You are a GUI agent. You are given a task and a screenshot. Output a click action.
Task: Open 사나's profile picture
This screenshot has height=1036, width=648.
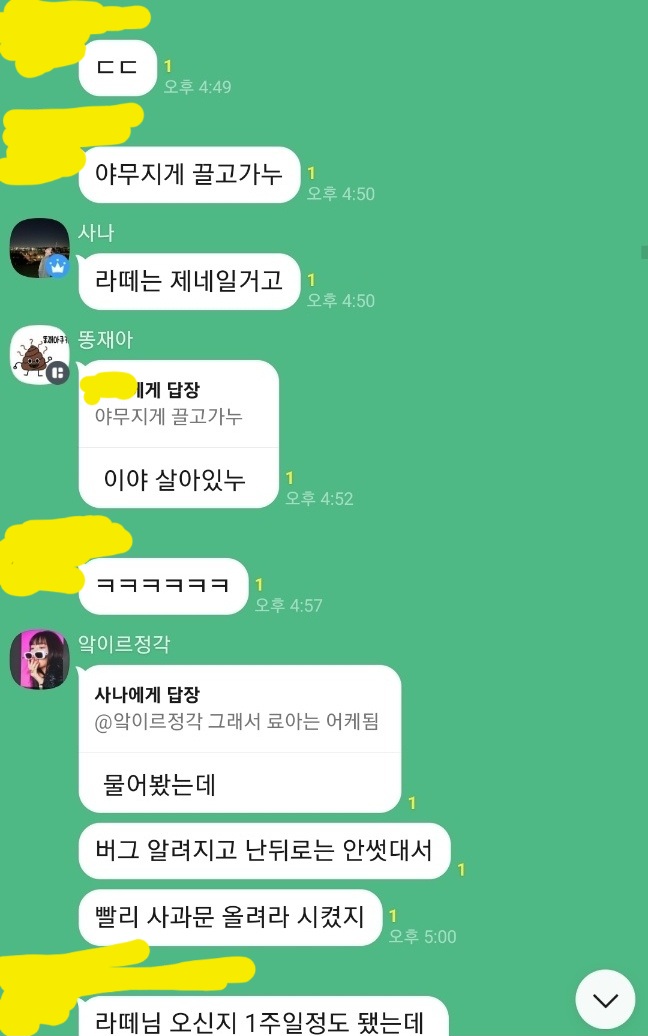pos(39,247)
